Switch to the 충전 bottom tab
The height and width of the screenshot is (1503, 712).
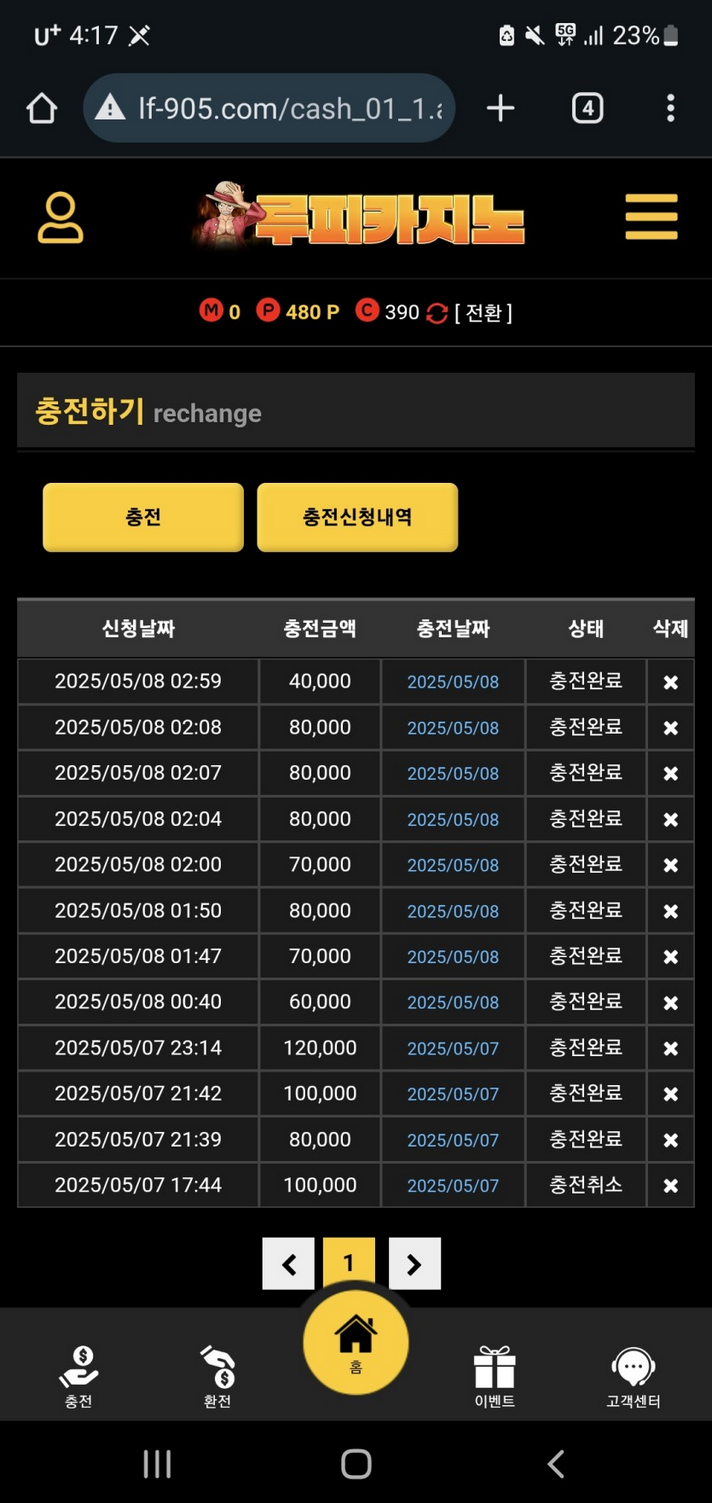pos(79,1376)
